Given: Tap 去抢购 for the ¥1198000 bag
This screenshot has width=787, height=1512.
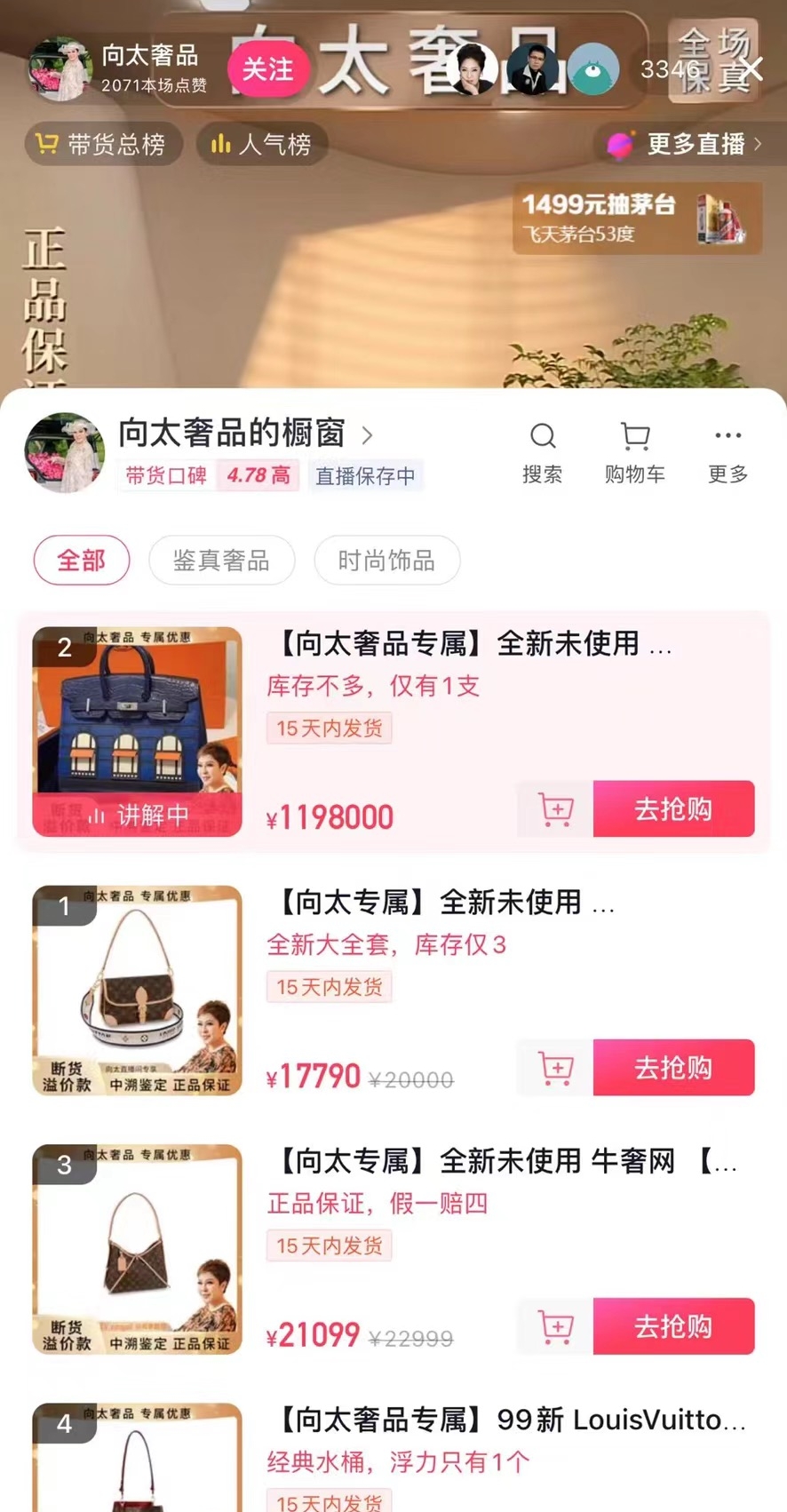Looking at the screenshot, I should coord(673,809).
